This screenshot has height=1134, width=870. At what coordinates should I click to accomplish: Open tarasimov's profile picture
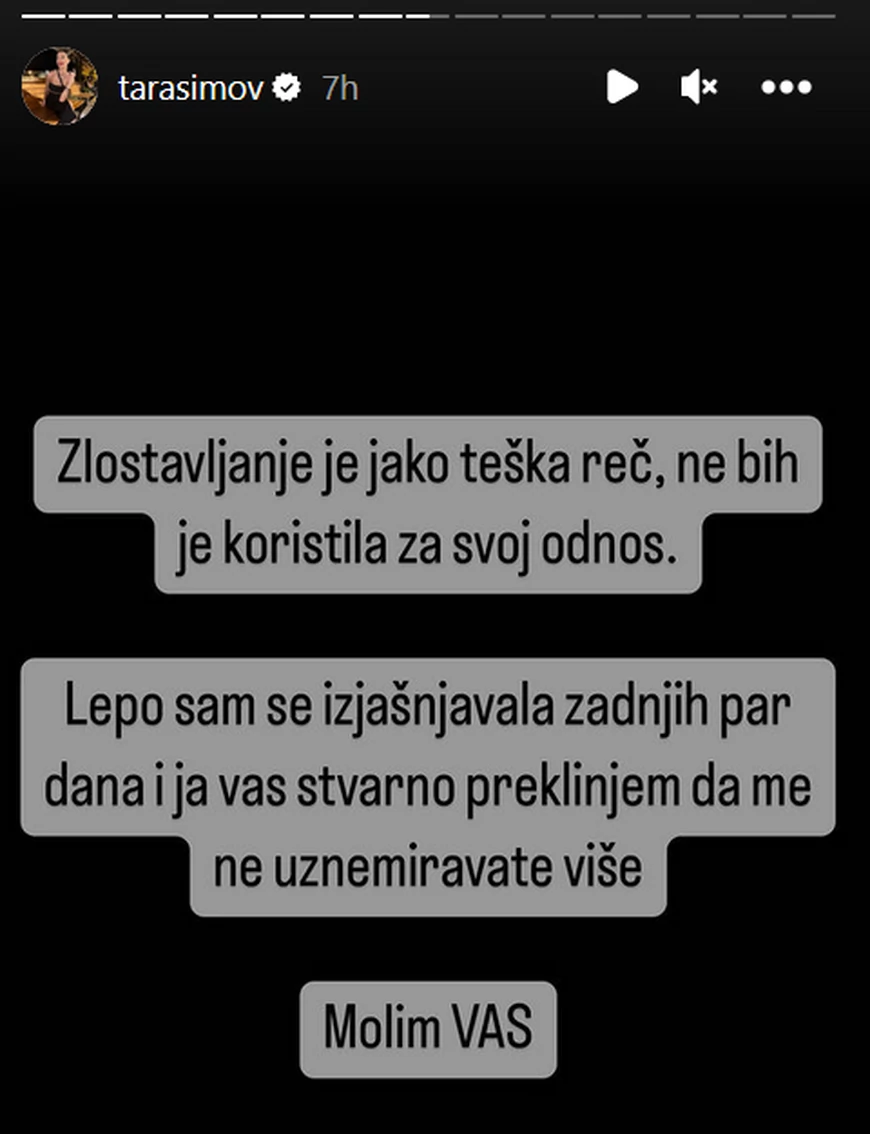click(x=60, y=87)
